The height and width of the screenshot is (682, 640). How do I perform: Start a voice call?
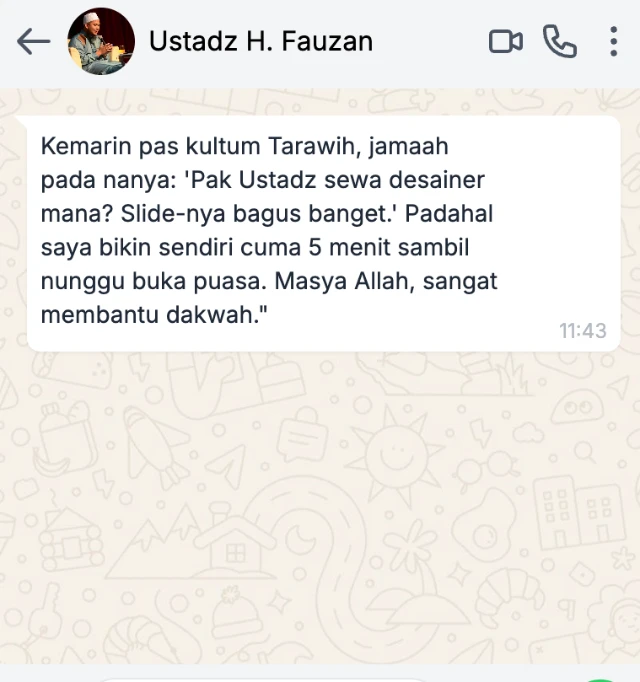pyautogui.click(x=559, y=41)
